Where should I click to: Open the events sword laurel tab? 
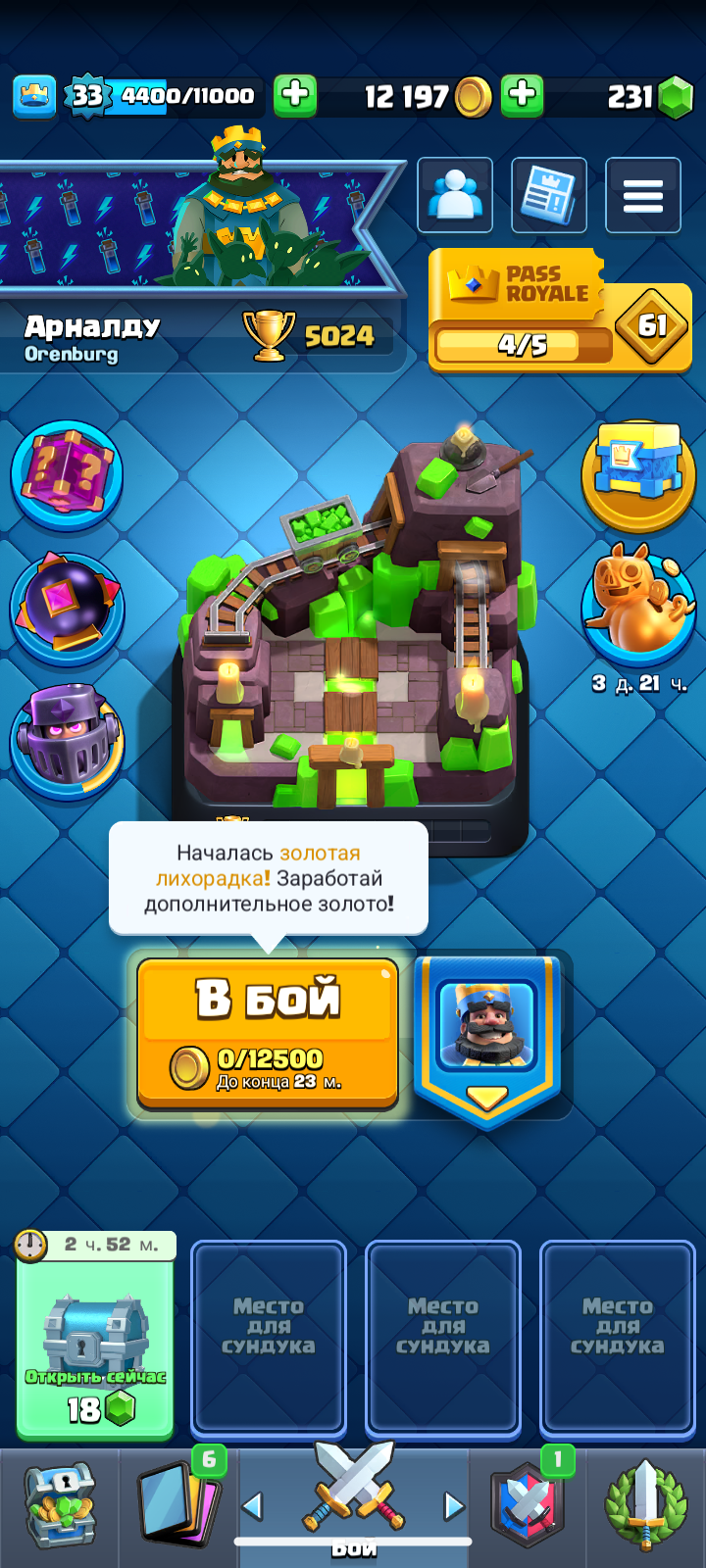[646, 1505]
